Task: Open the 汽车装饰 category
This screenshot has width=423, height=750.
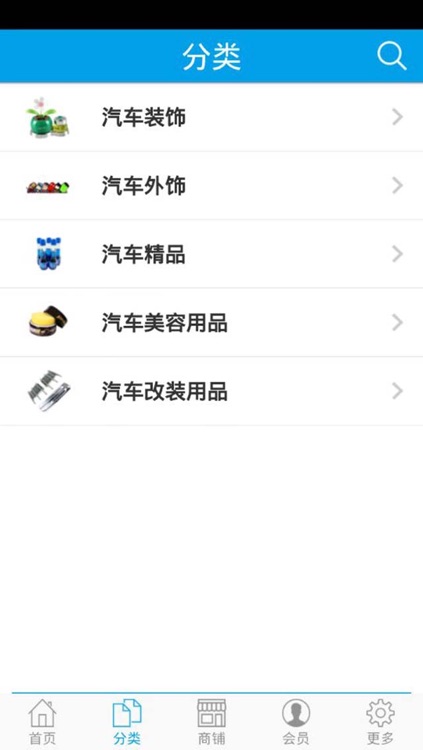Action: (x=212, y=117)
